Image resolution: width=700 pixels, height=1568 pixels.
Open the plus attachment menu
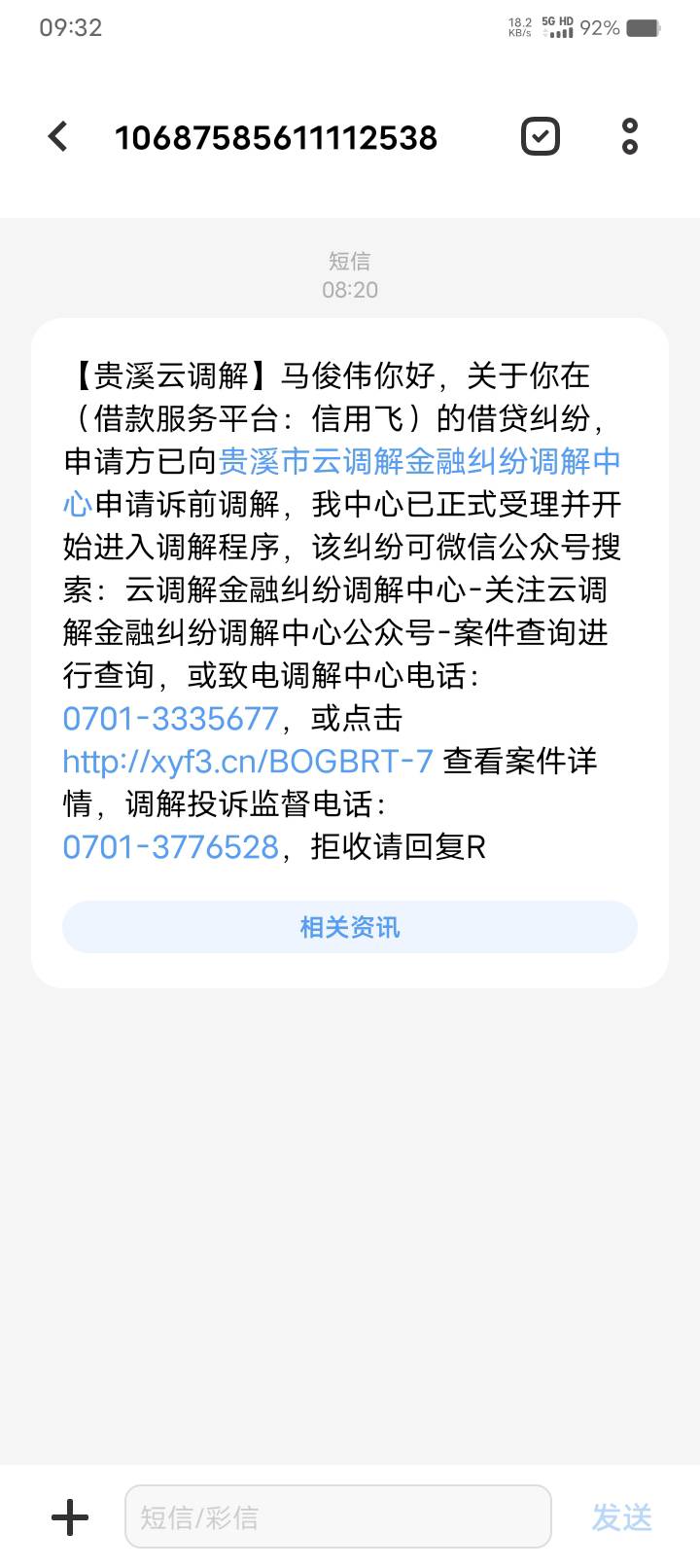[x=69, y=1517]
